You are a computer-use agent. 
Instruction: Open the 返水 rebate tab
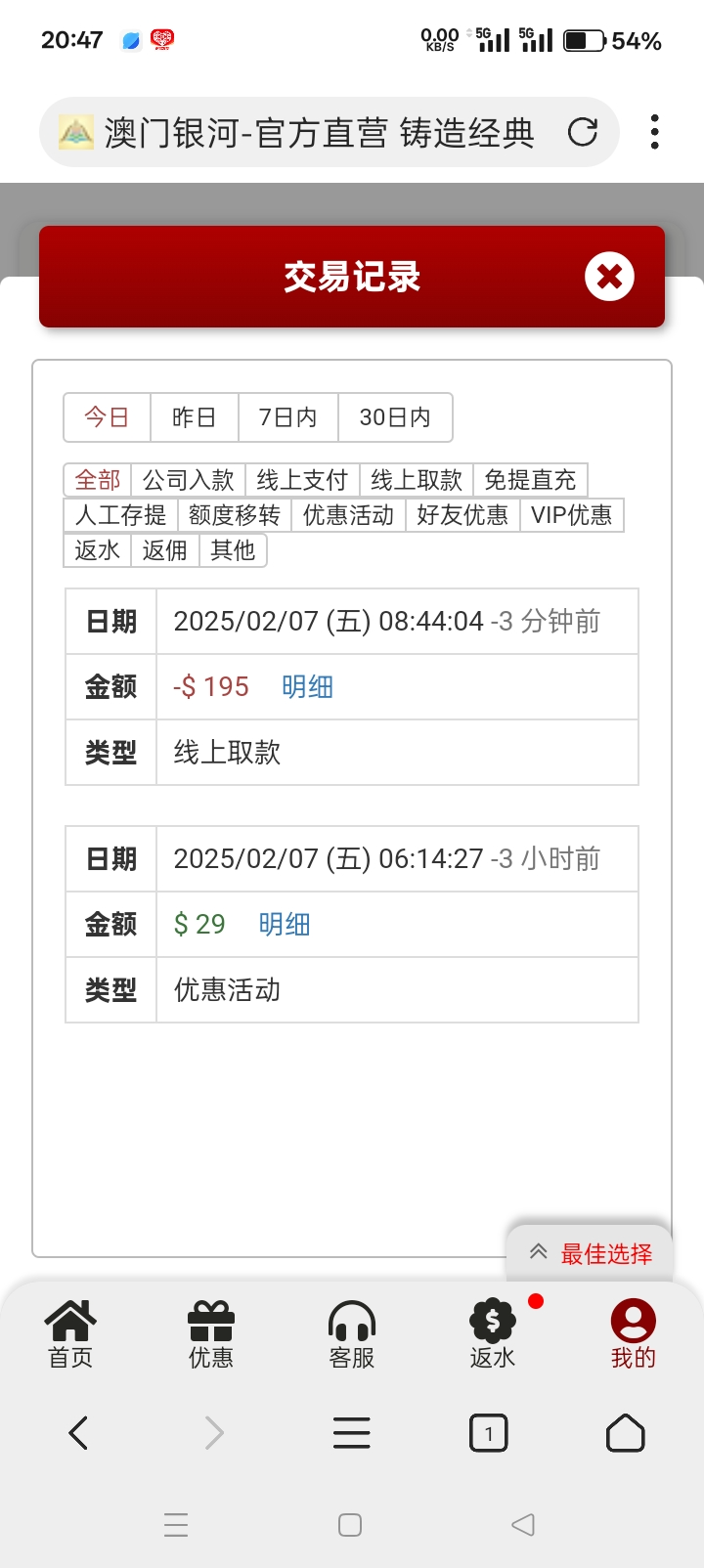[493, 1333]
